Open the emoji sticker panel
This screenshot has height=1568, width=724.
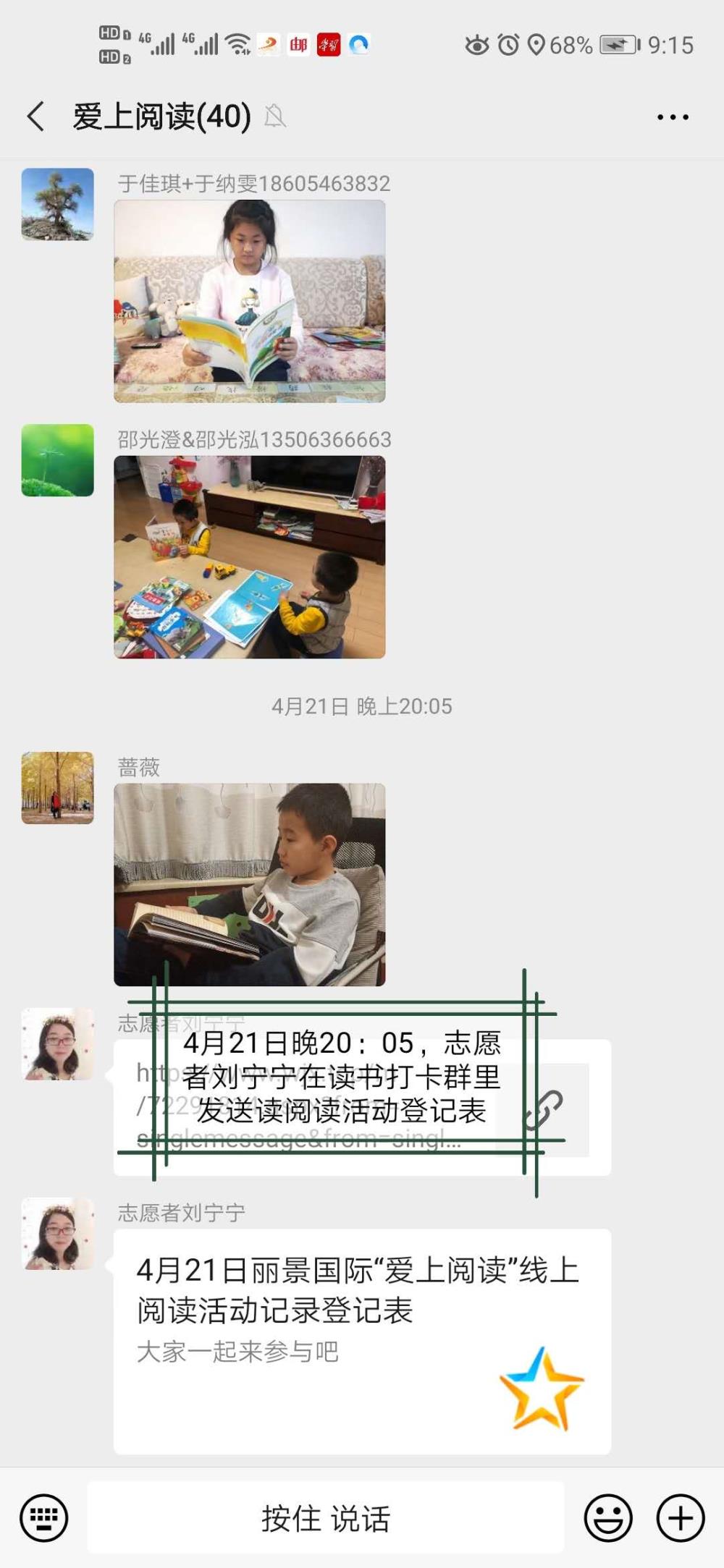pyautogui.click(x=608, y=1517)
